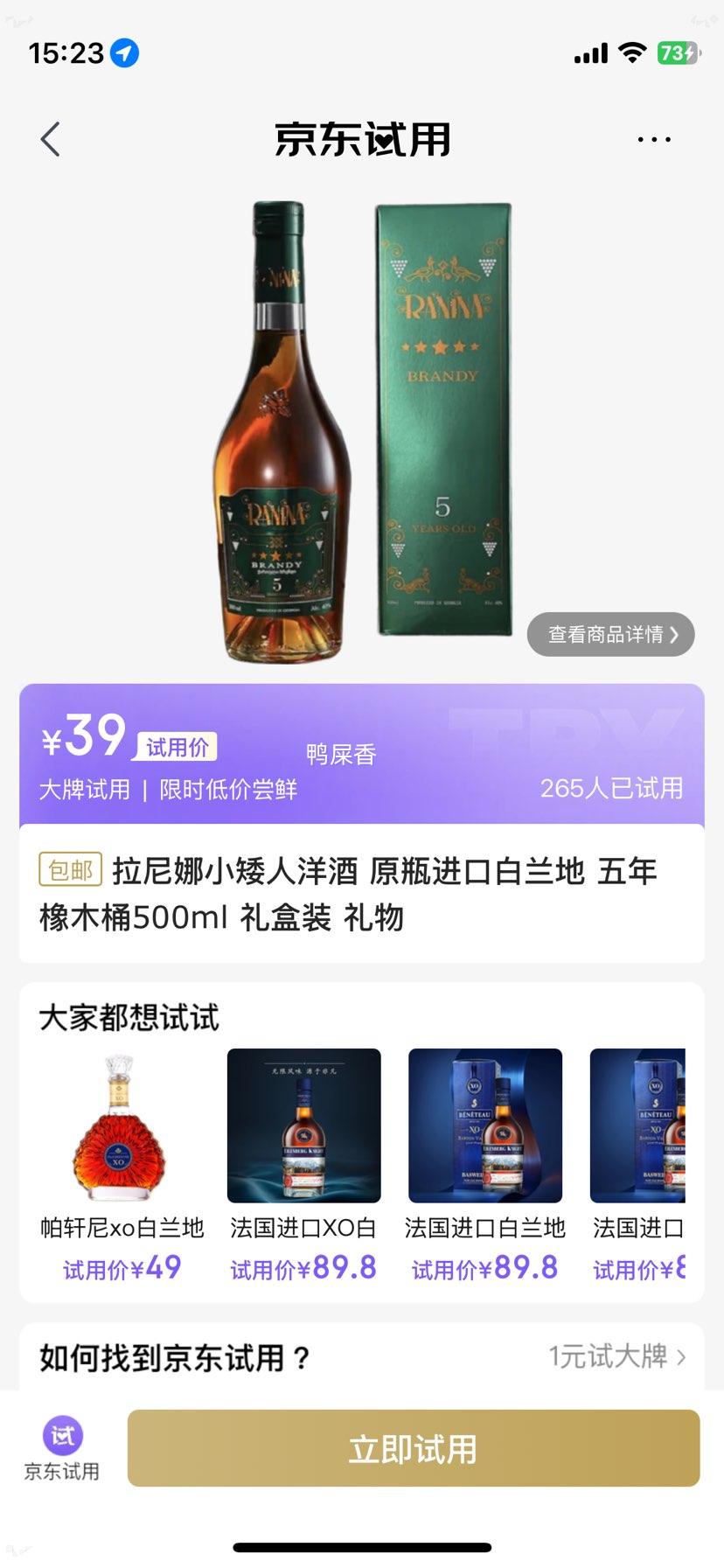Select the 大牌试用 promotion label

[82, 790]
